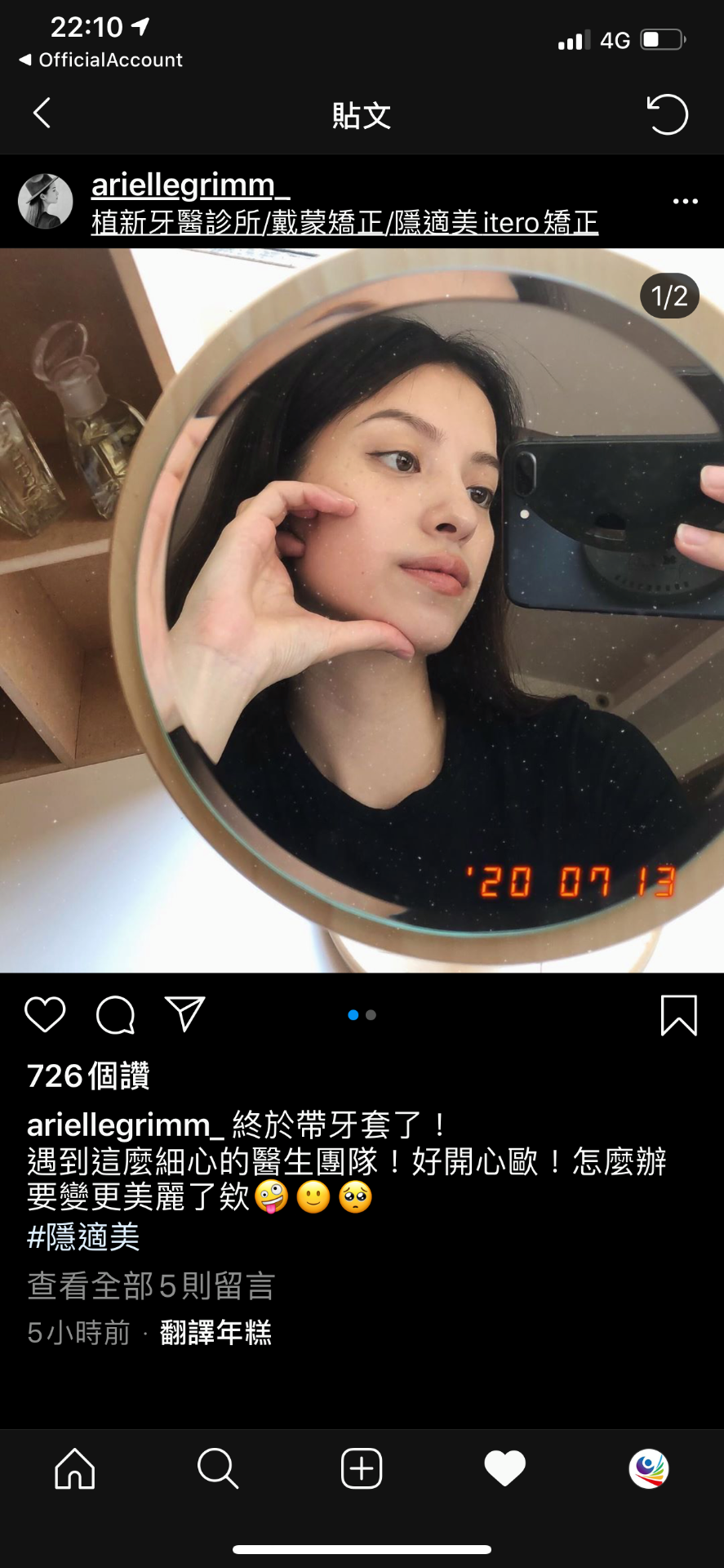This screenshot has width=724, height=1568.
Task: Share the post via the paper plane icon
Action: click(x=185, y=1014)
